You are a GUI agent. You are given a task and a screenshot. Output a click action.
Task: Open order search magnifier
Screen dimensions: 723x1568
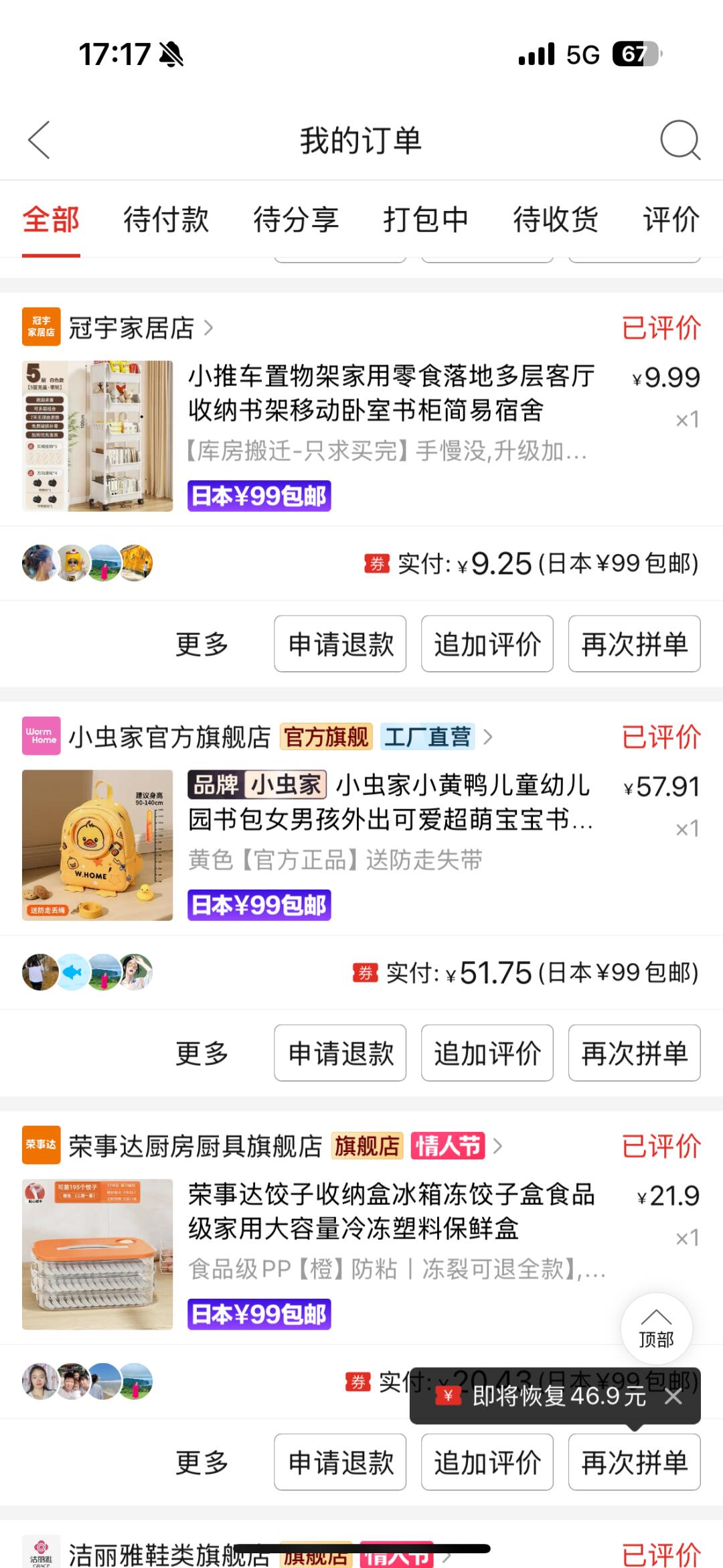click(x=679, y=140)
